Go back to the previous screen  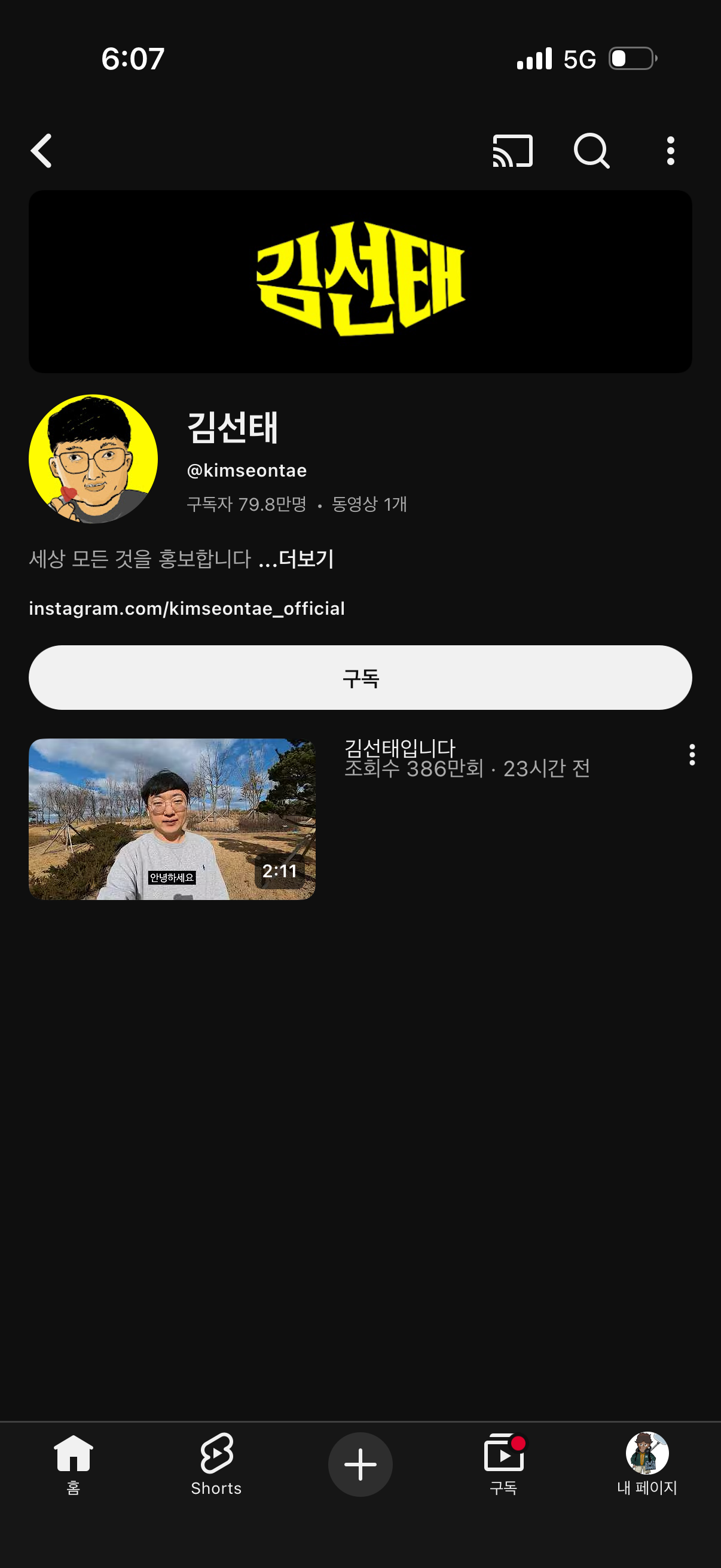tap(41, 150)
